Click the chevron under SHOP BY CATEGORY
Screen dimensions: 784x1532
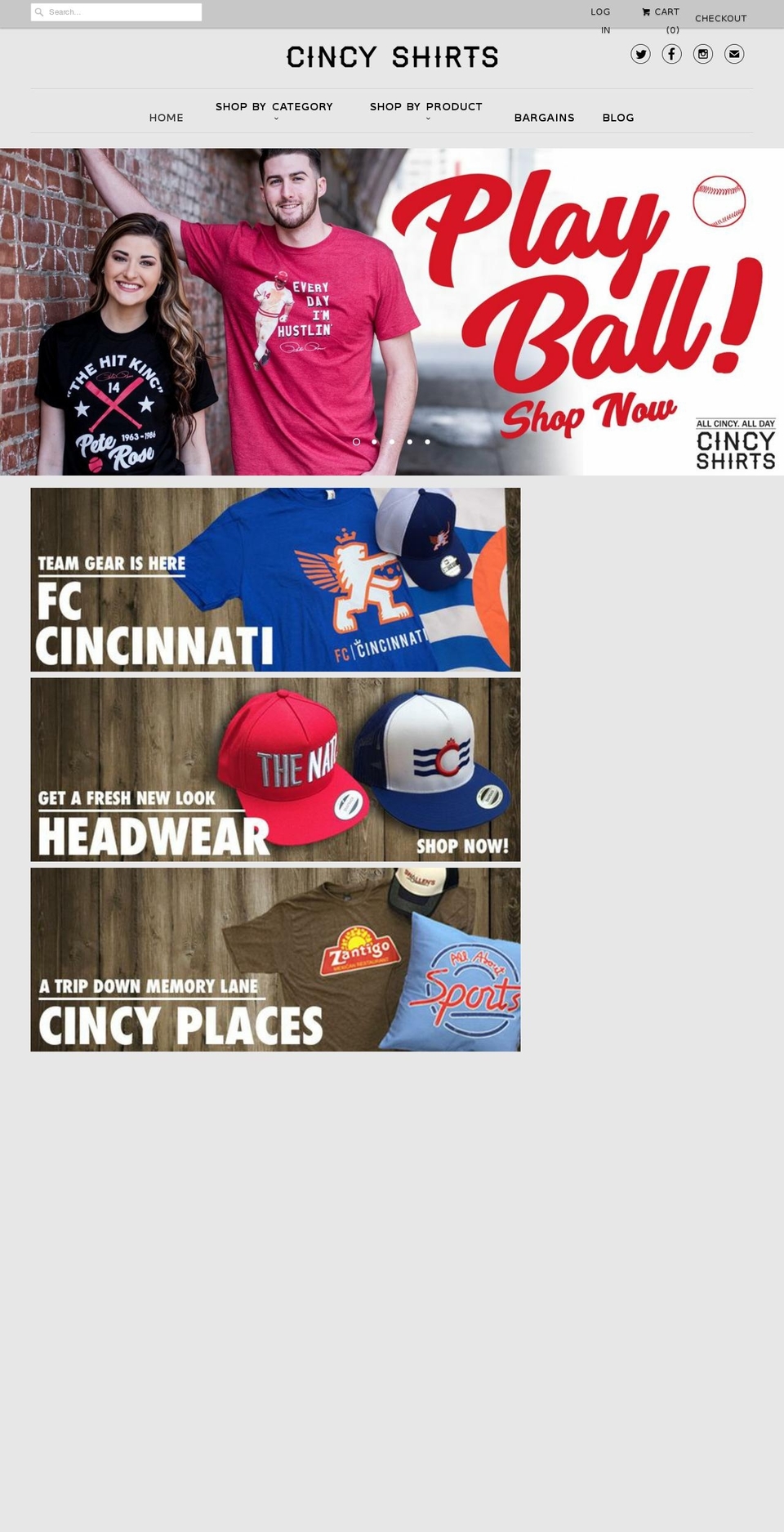tap(275, 119)
